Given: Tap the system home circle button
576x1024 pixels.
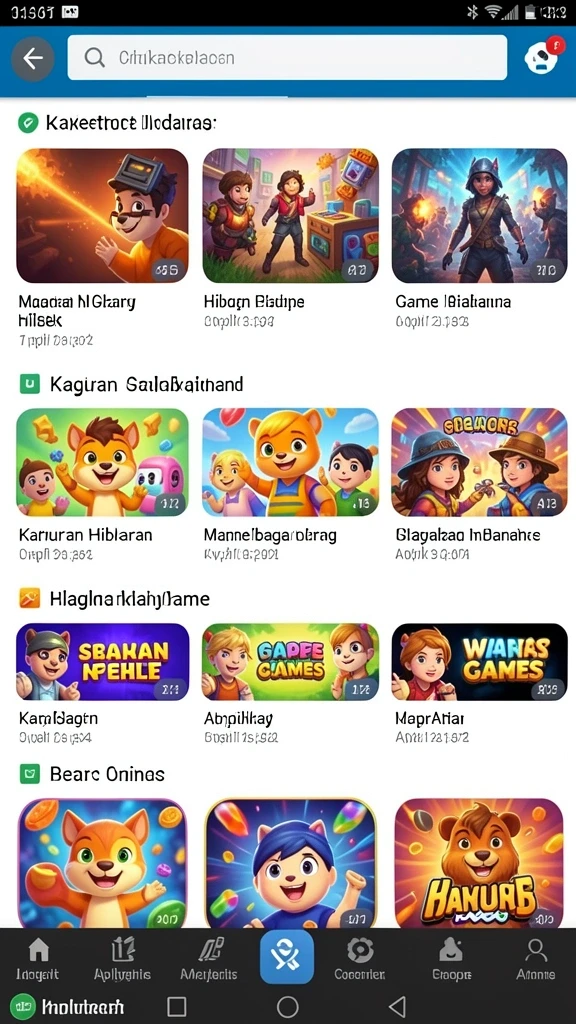Looking at the screenshot, I should click(287, 1006).
